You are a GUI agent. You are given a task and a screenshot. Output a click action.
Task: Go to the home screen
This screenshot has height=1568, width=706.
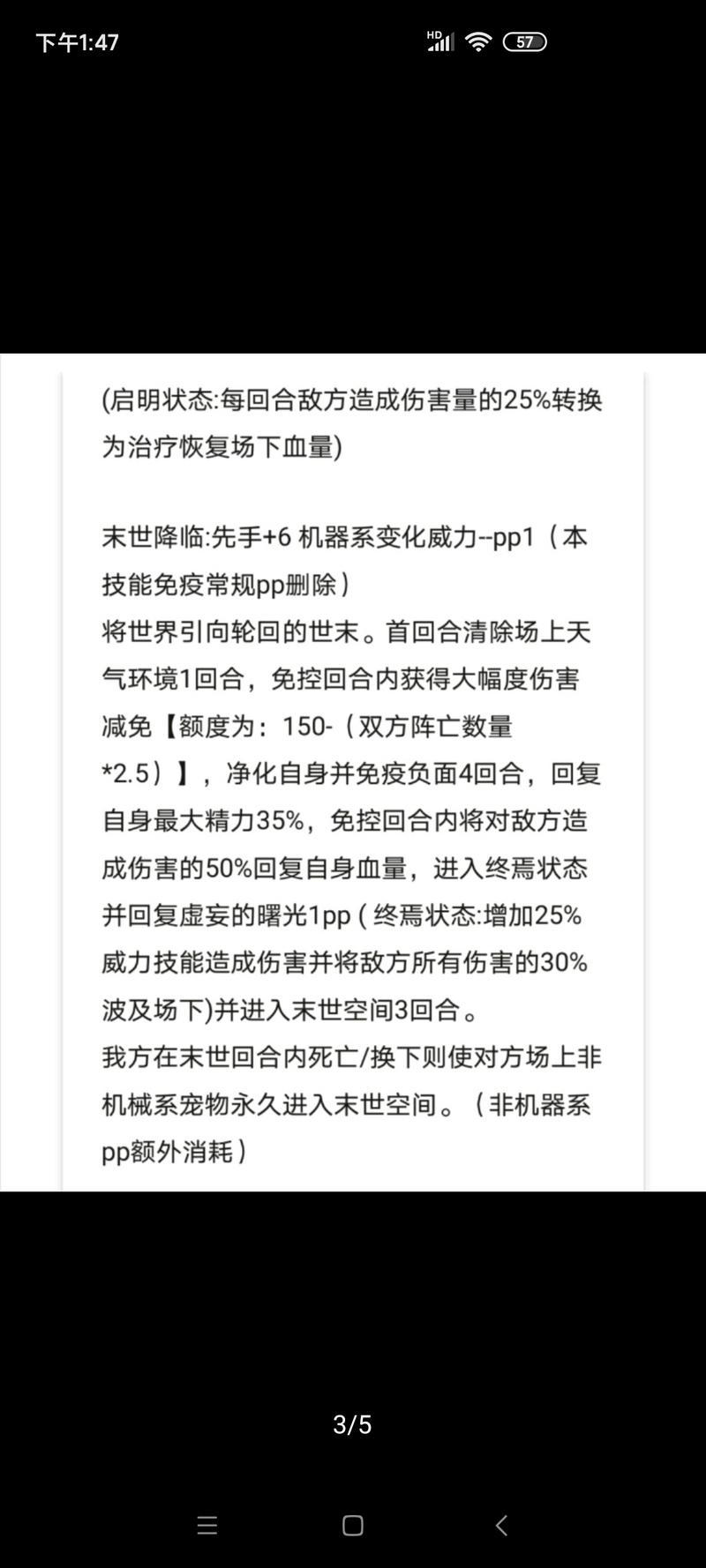pyautogui.click(x=353, y=1525)
